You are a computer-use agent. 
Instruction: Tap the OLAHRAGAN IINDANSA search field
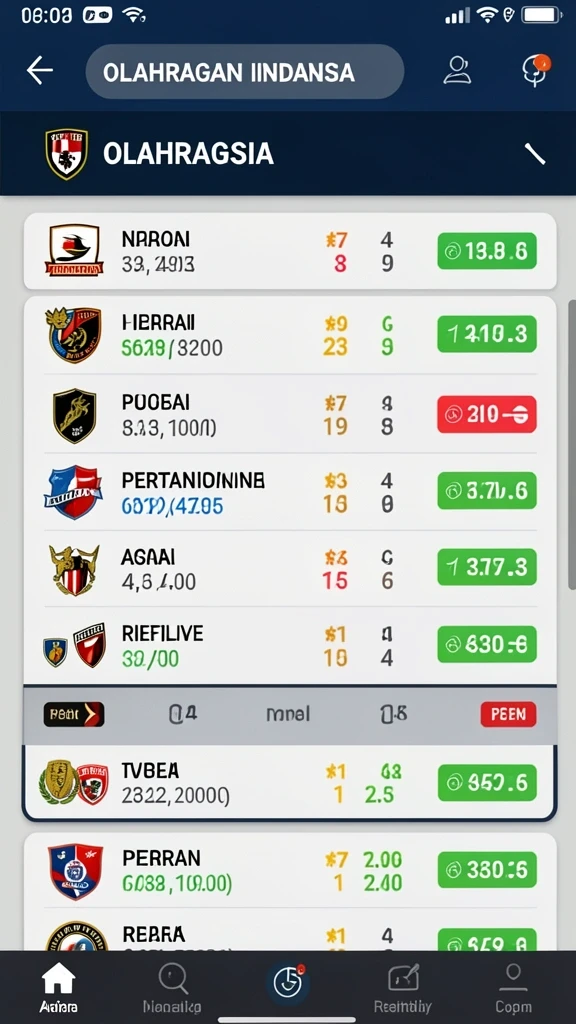(x=245, y=72)
